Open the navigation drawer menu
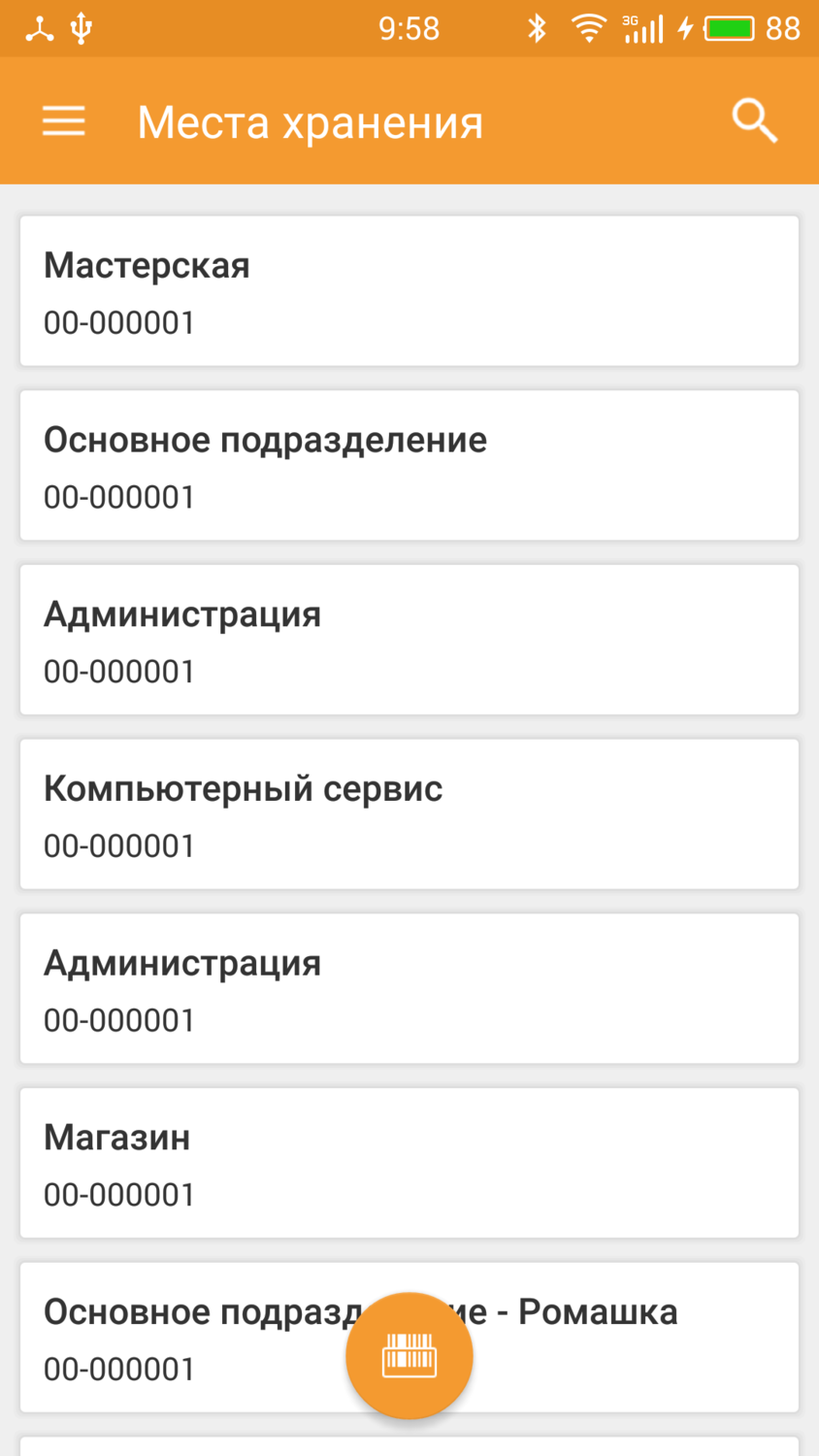 click(63, 120)
